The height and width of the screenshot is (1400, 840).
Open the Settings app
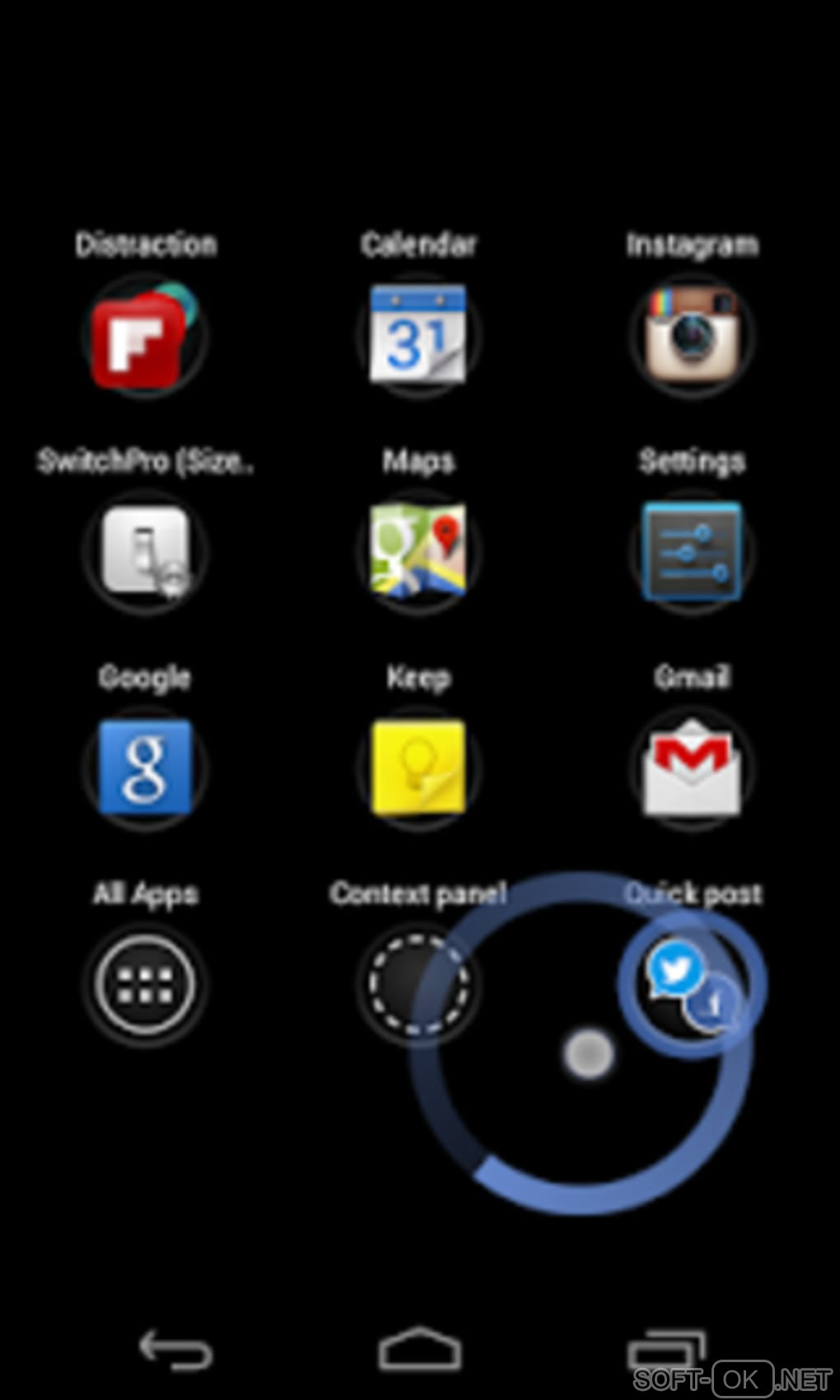[692, 550]
